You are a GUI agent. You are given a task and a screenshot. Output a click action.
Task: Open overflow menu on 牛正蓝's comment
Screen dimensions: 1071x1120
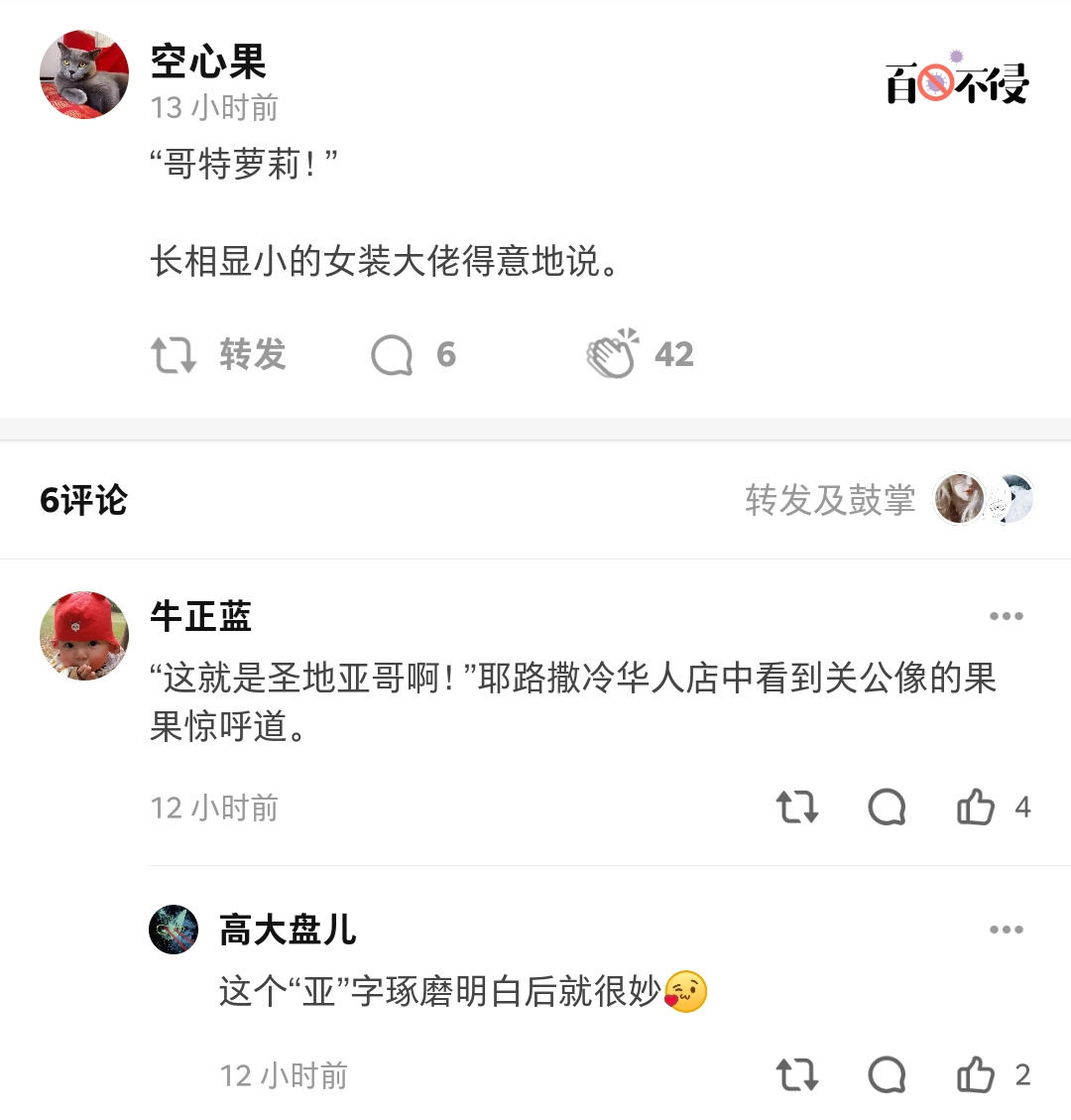(1006, 616)
